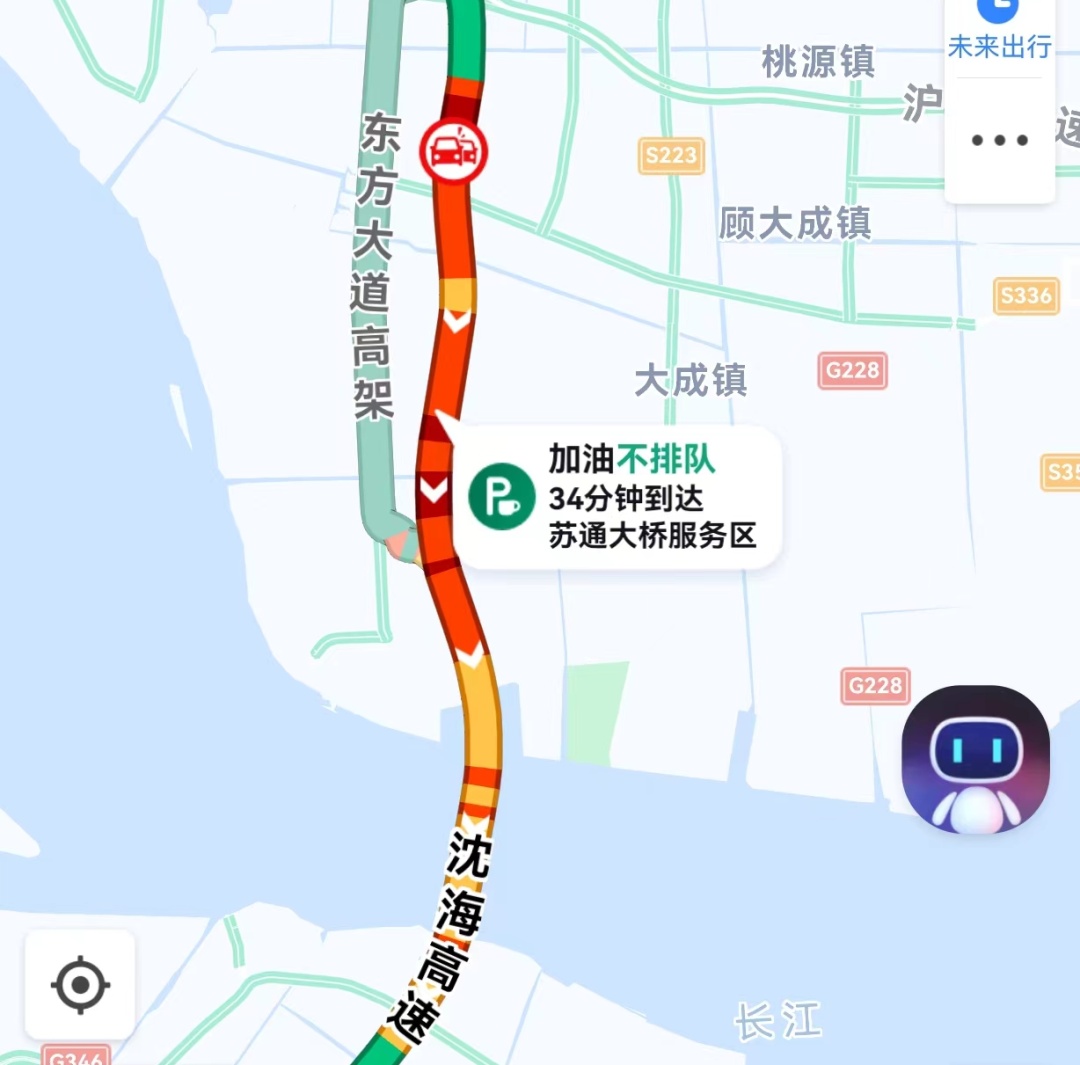Tap the traffic accident marker on the route
The width and height of the screenshot is (1080, 1065).
[x=454, y=152]
